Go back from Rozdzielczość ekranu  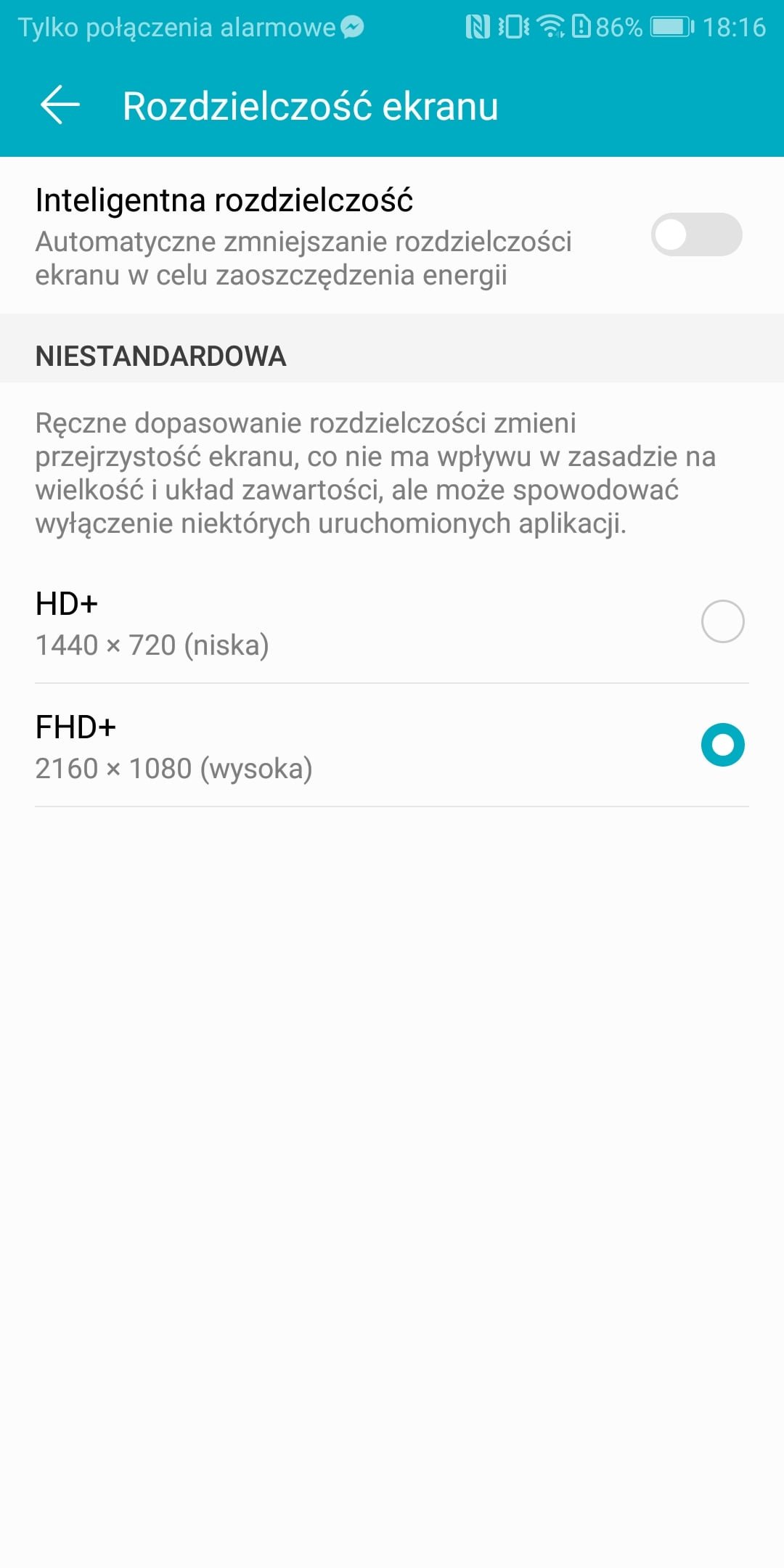pos(60,105)
